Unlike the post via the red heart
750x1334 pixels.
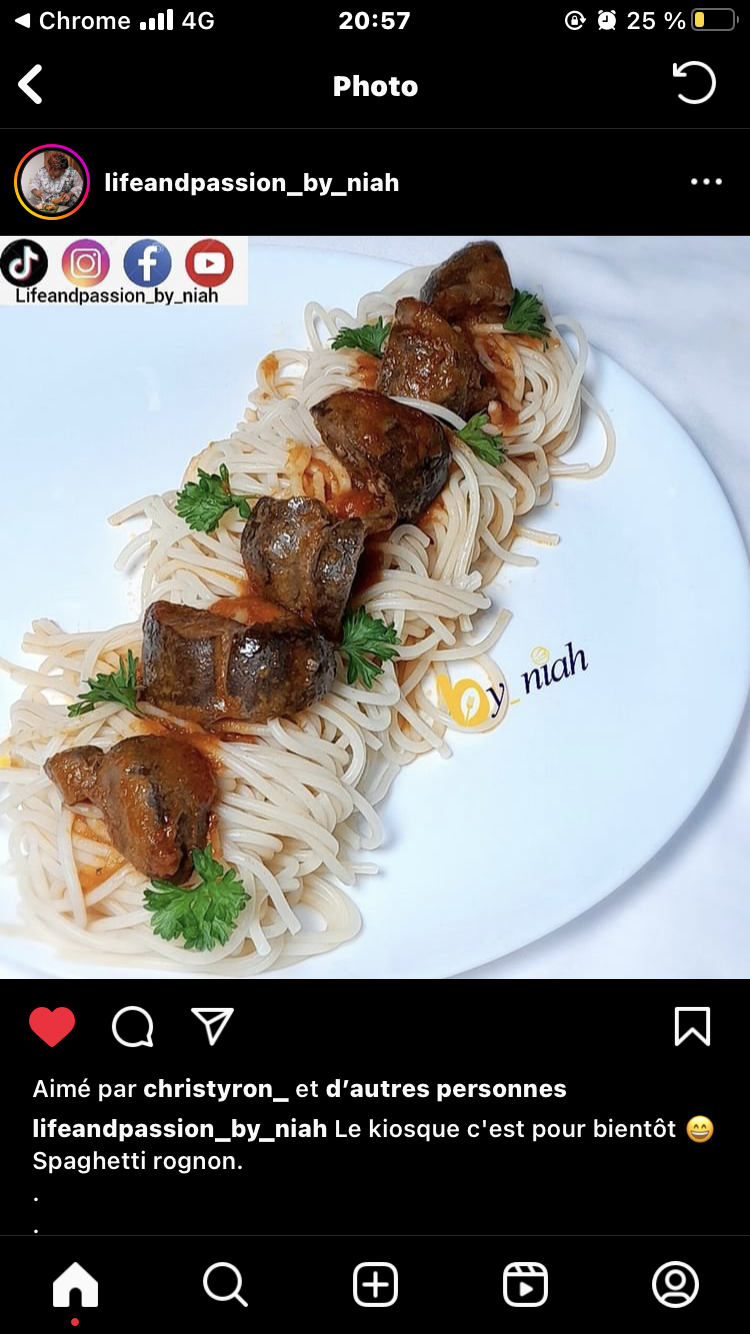click(x=52, y=1027)
